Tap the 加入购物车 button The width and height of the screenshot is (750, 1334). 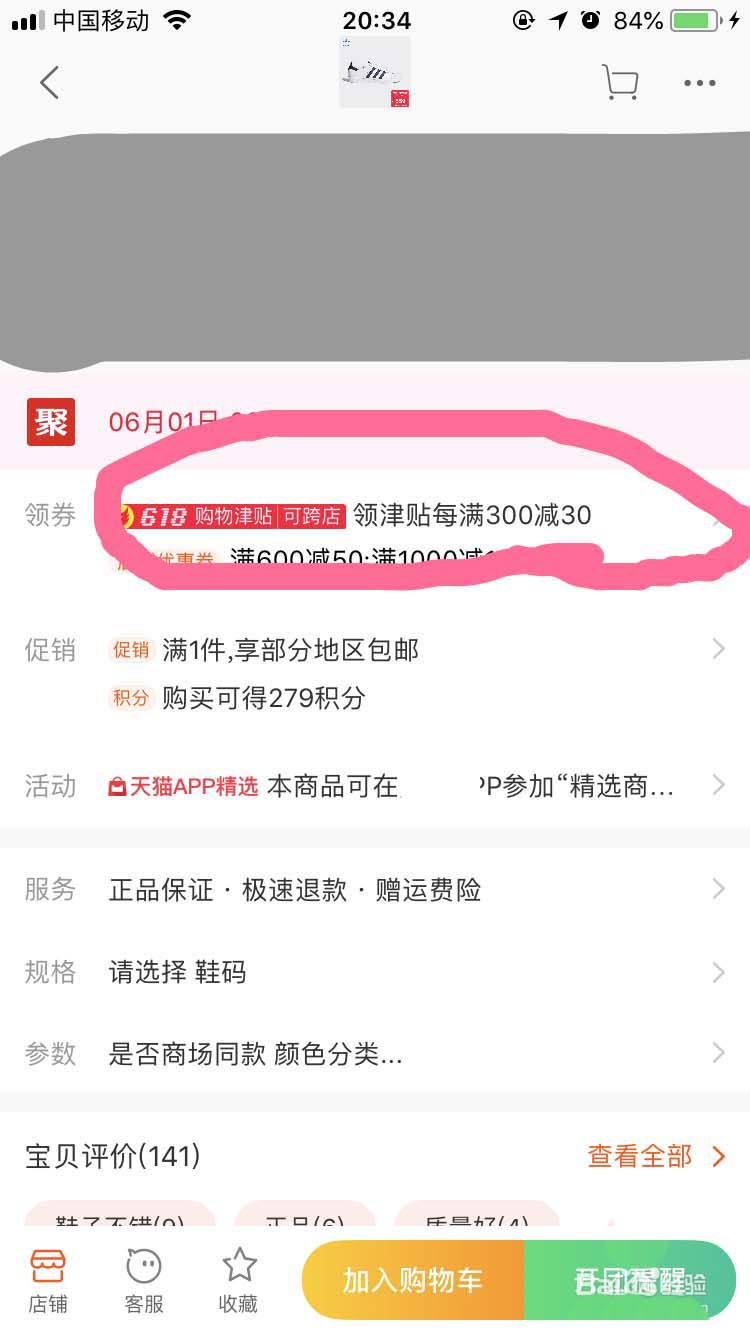(412, 1280)
